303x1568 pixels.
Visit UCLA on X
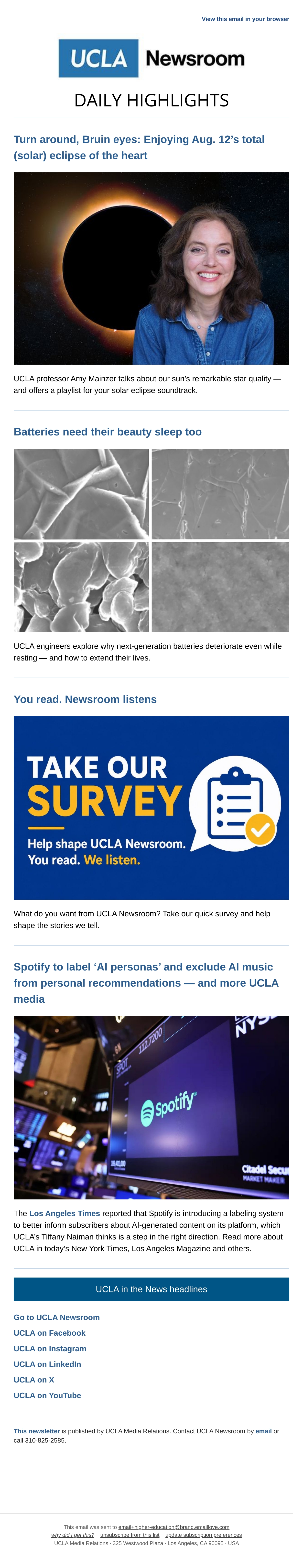[x=34, y=1380]
